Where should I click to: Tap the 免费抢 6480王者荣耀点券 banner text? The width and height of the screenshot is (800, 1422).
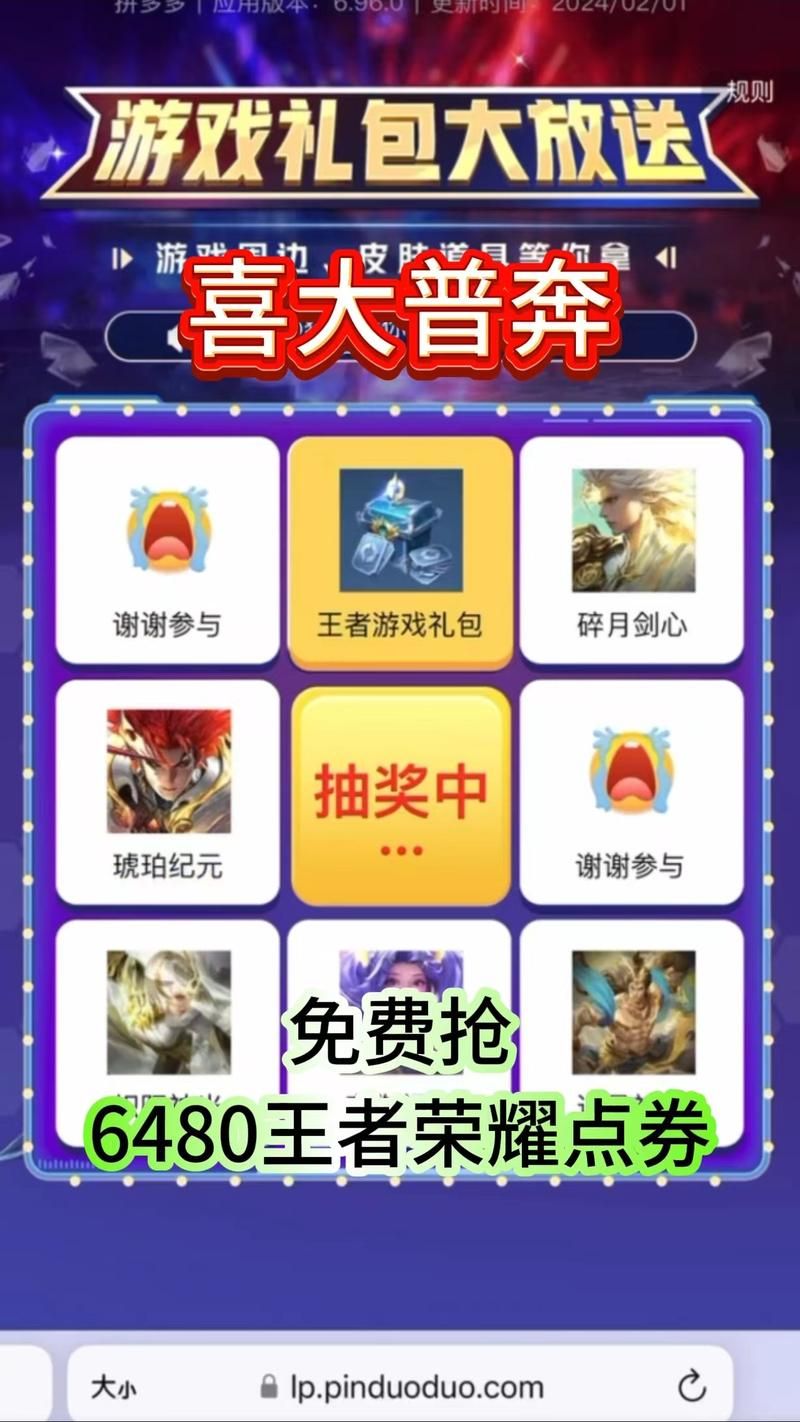tap(398, 1090)
